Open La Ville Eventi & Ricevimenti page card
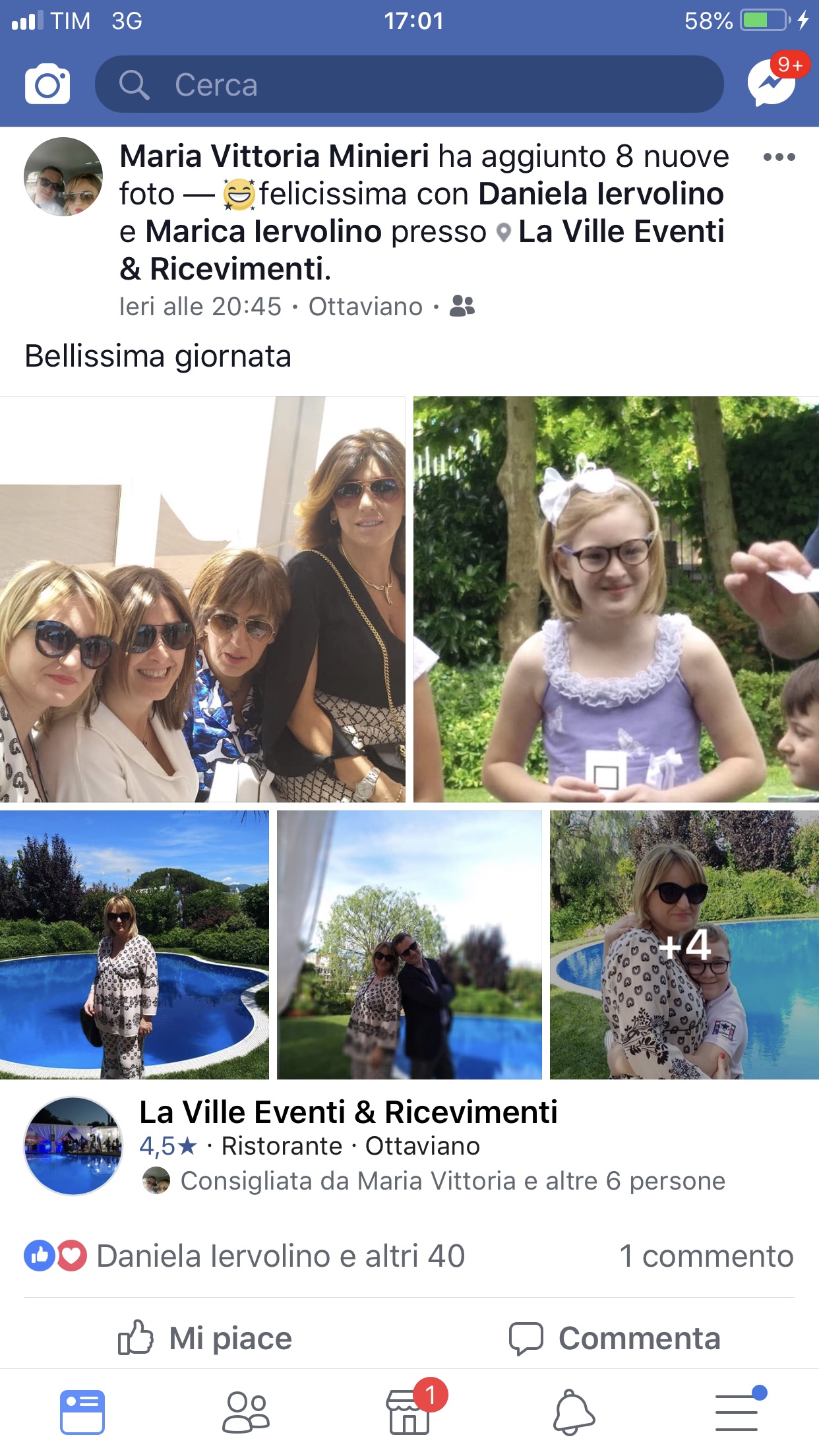Screen dimensions: 819x1456 pos(409,1146)
